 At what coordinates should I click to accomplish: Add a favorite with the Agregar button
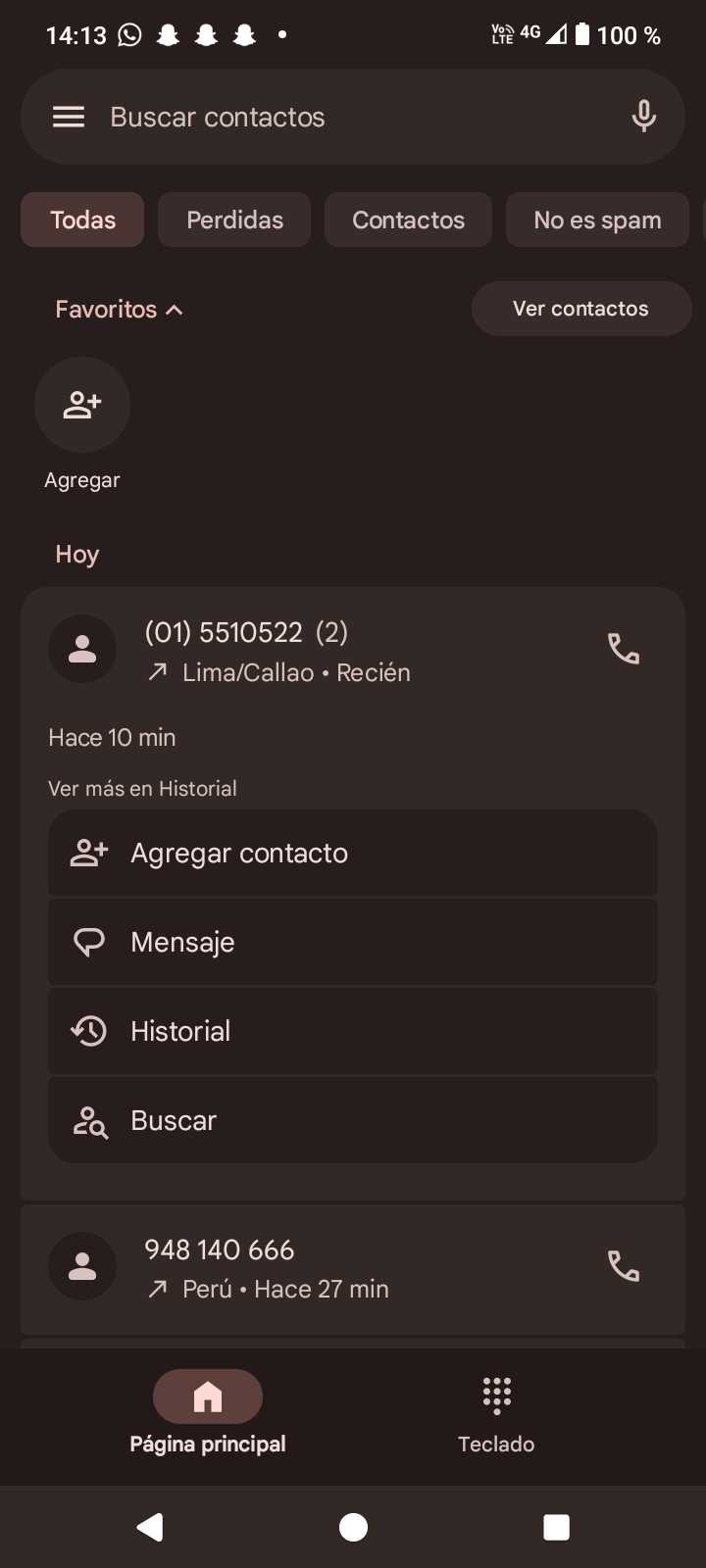[x=82, y=405]
